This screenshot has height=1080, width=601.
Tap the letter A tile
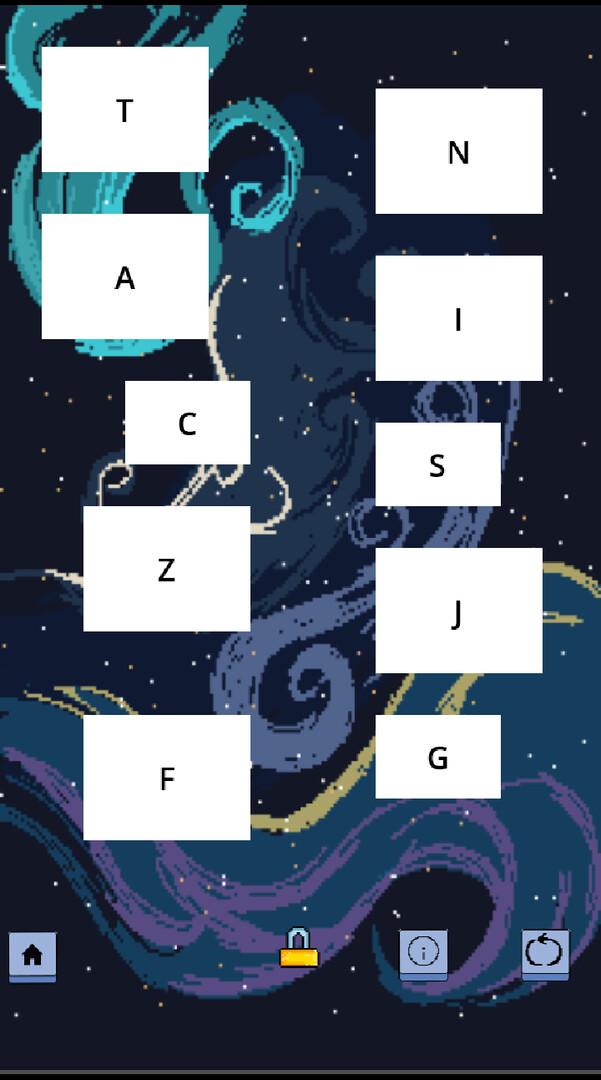pos(125,276)
